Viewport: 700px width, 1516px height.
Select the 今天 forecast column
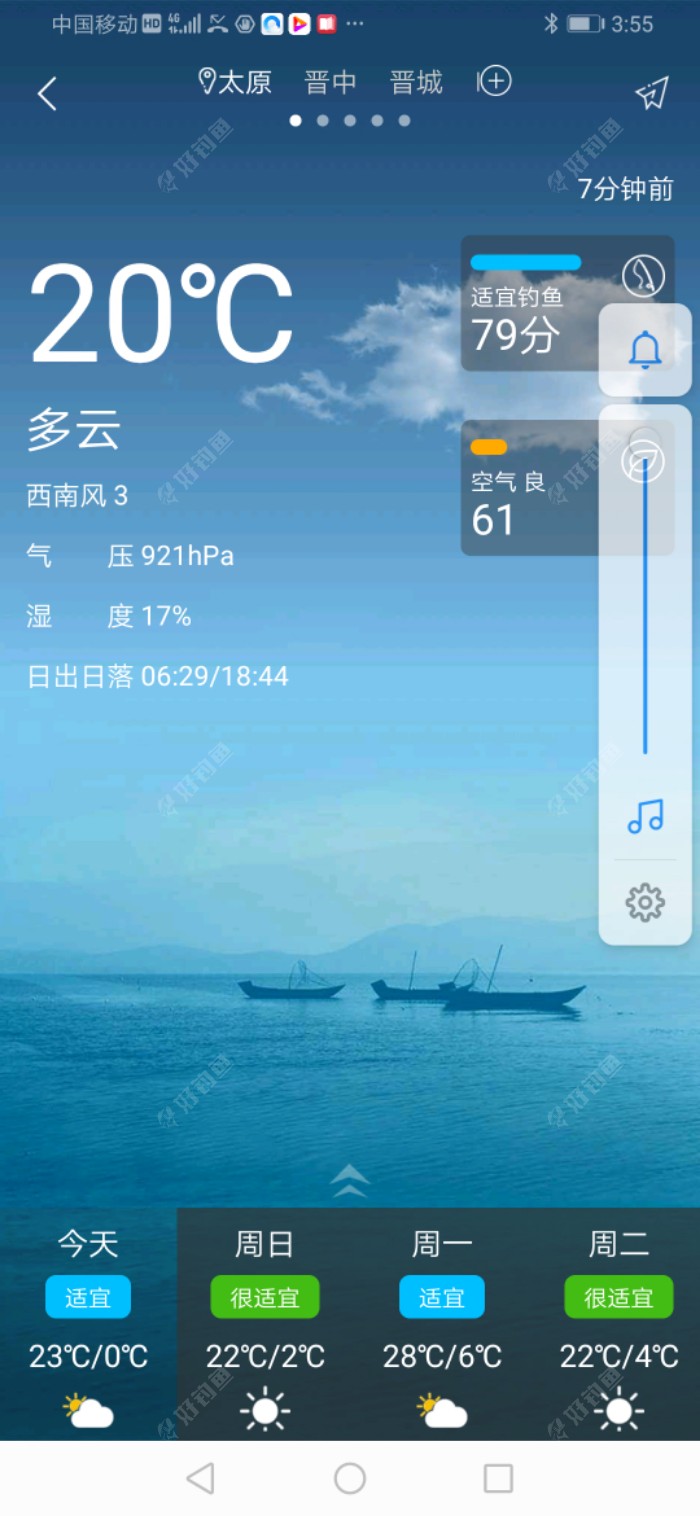pos(88,1324)
